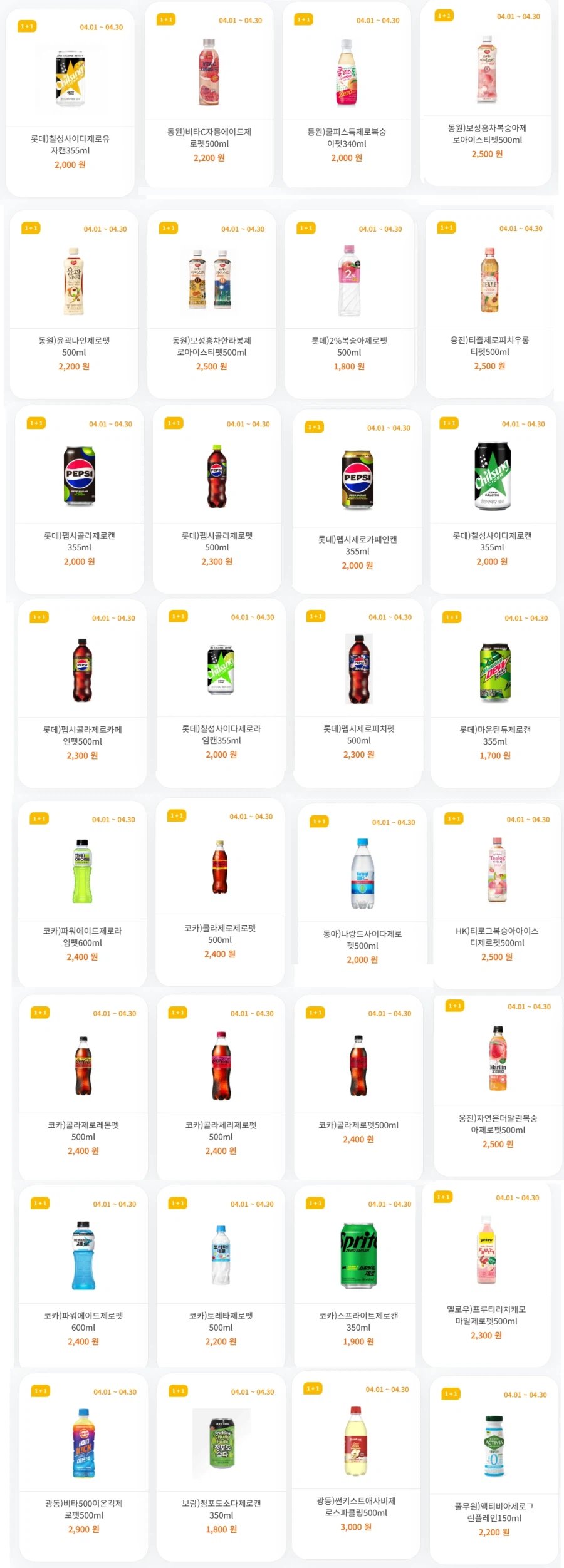Click the 1+1 badge on 동원)윤곽나인제로펫
Image resolution: width=564 pixels, height=1568 pixels.
click(30, 228)
